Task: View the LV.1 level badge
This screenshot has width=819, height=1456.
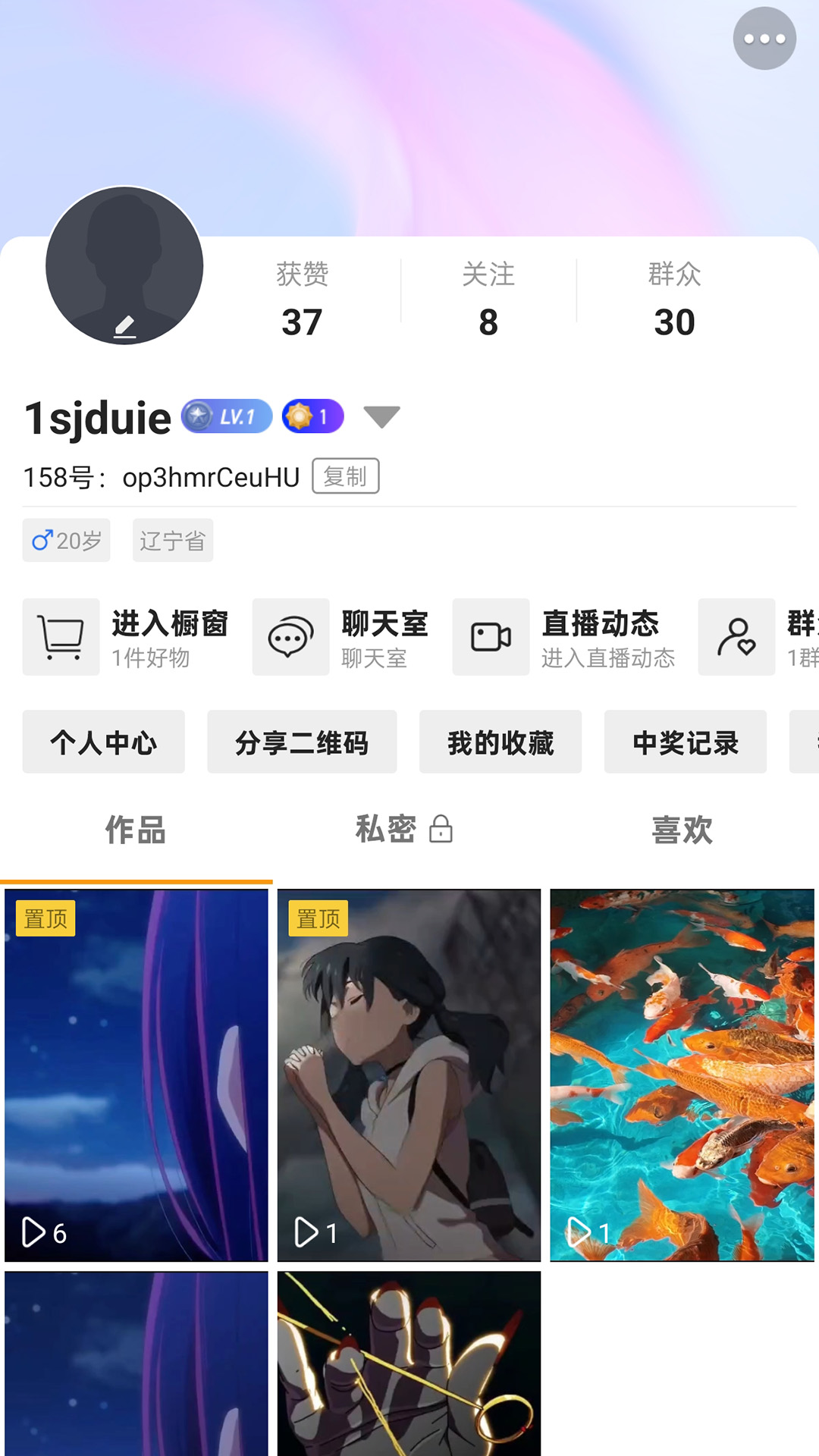Action: point(225,416)
